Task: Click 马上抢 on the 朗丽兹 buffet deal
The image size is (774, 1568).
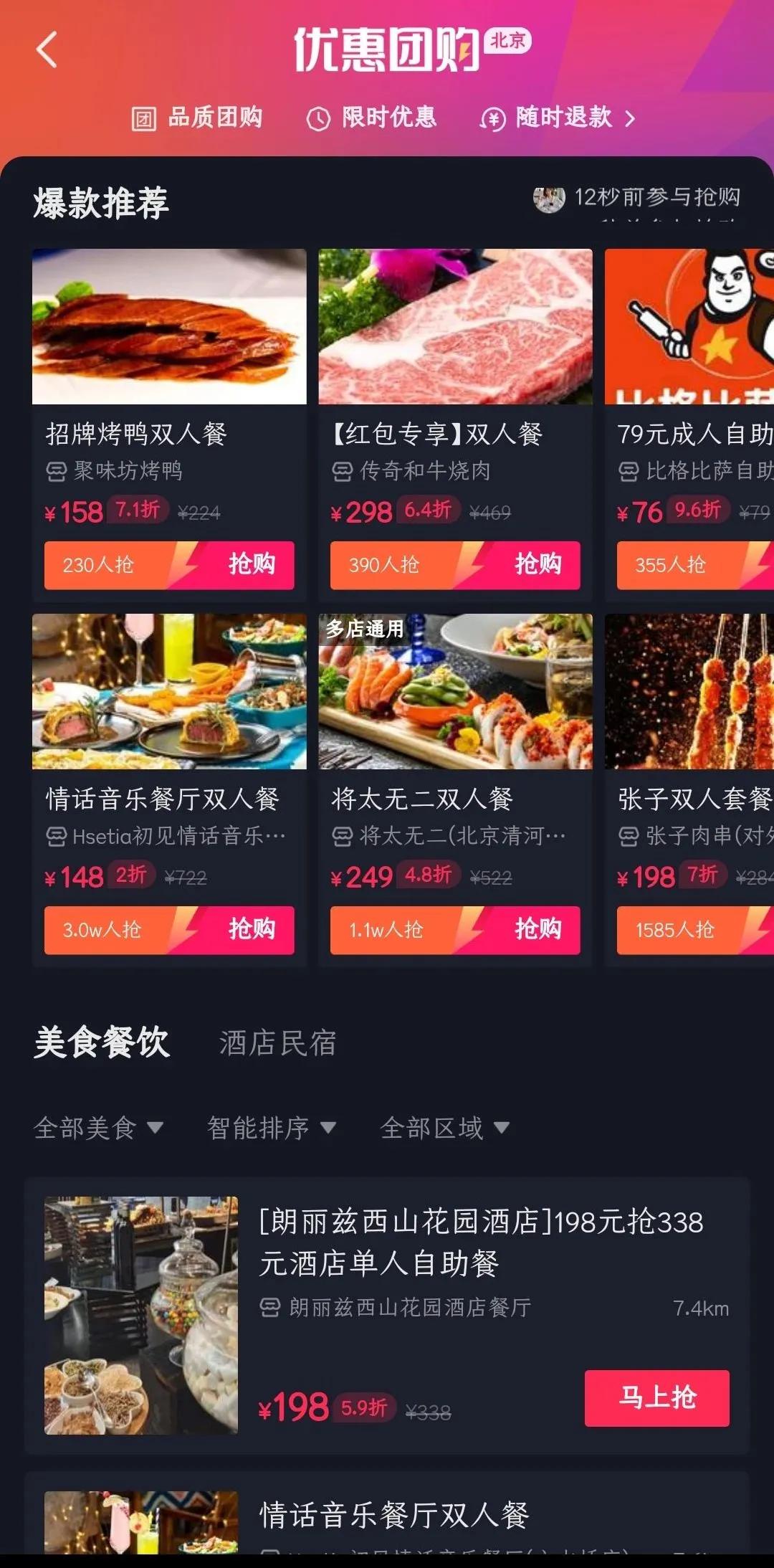Action: [656, 1400]
